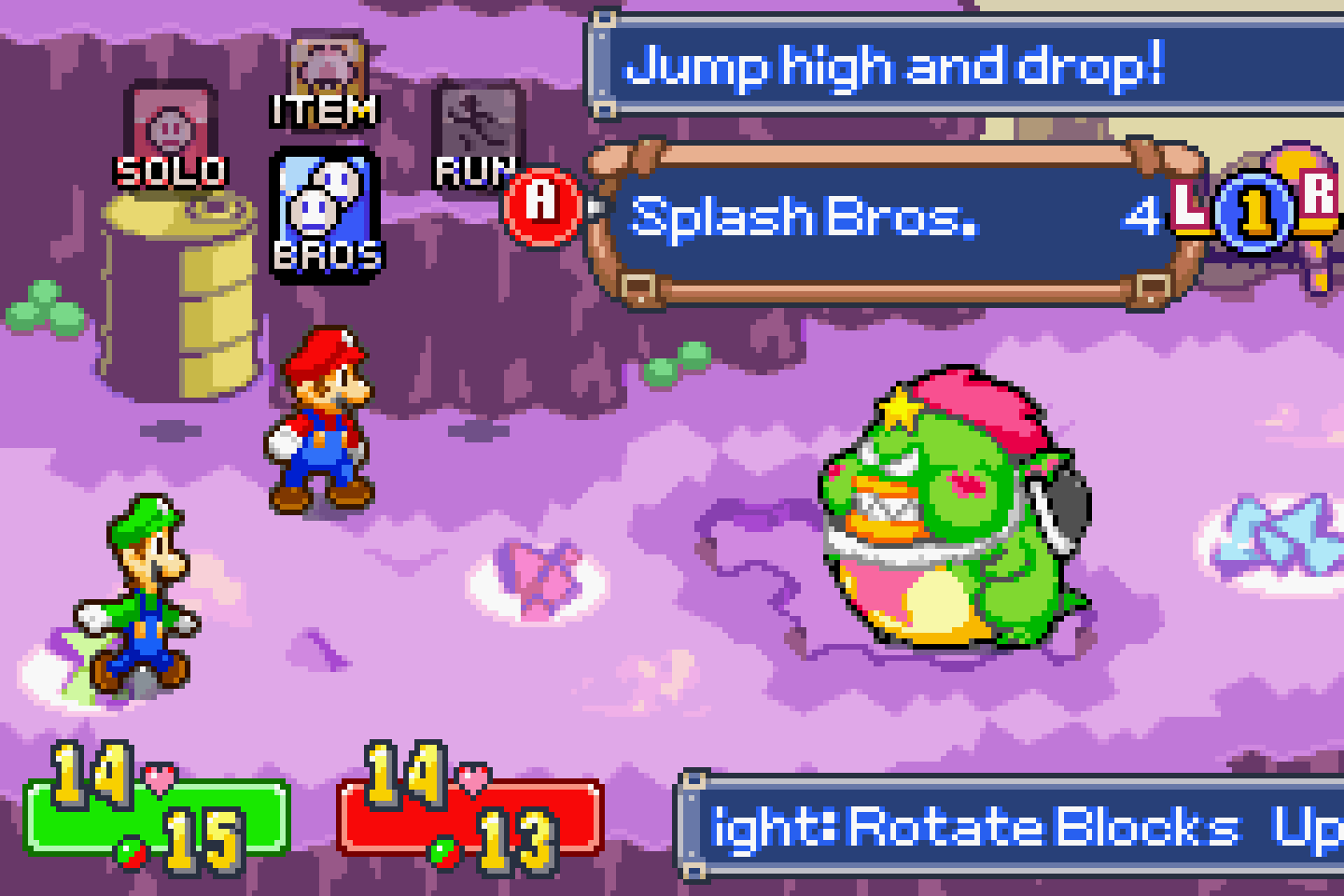Choose the BROS attack block

tap(325, 211)
